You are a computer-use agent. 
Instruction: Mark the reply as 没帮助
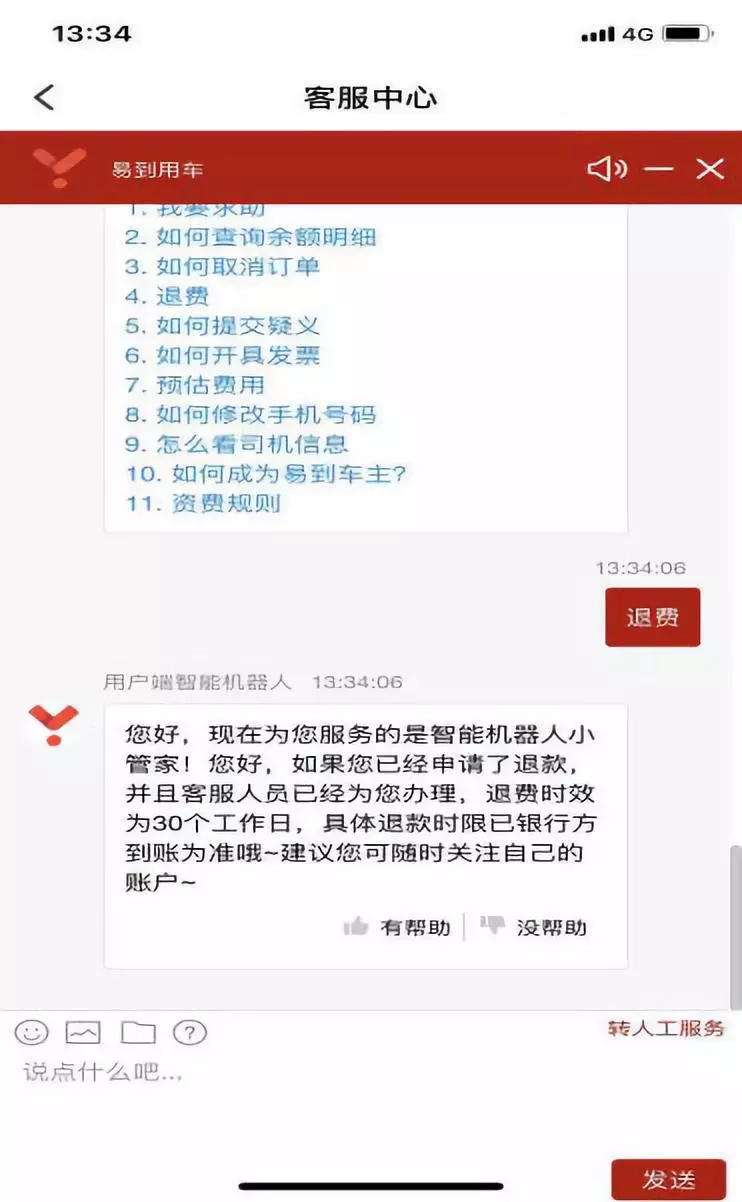(x=533, y=927)
